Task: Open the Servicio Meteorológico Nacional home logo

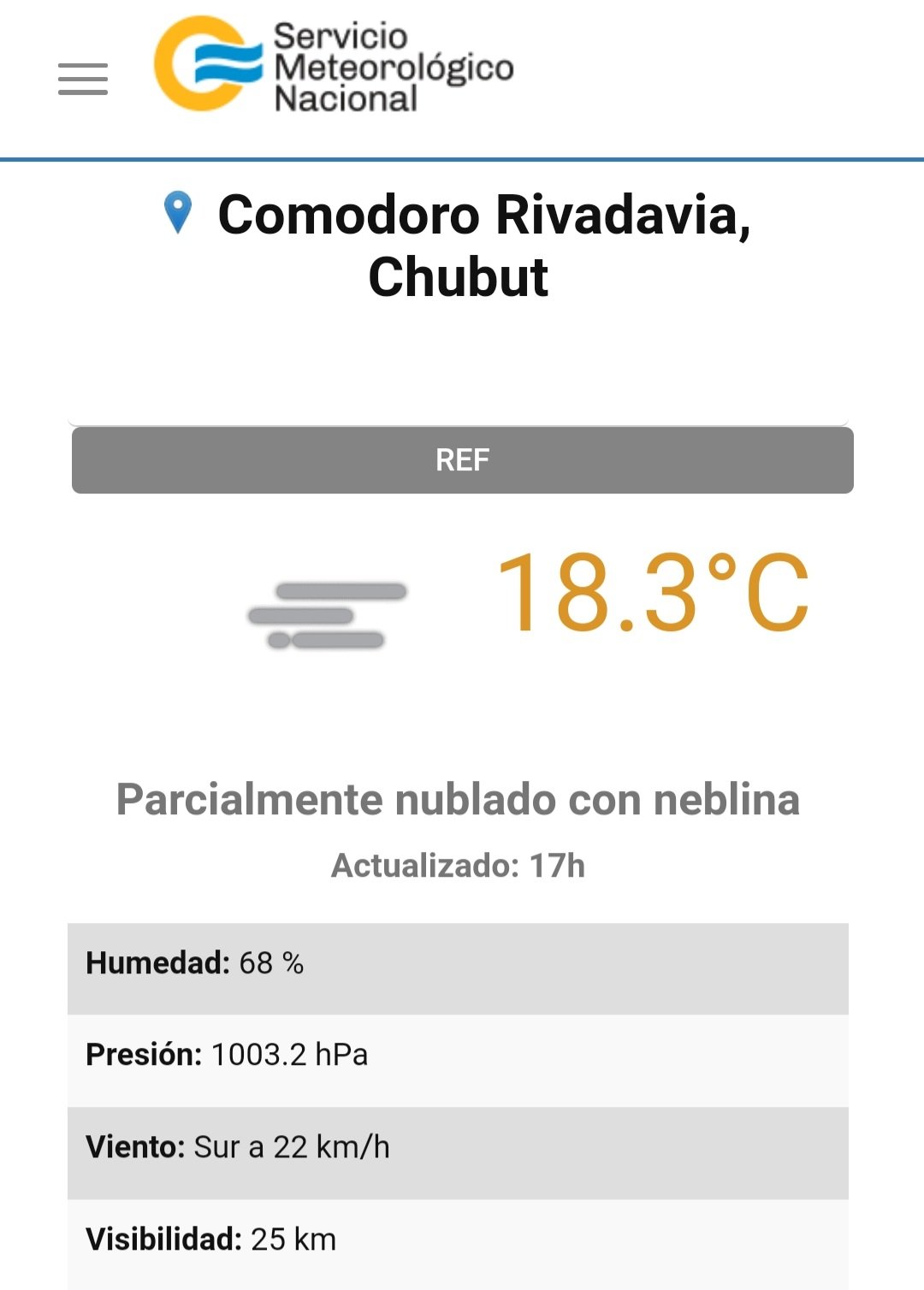Action: 334,67
